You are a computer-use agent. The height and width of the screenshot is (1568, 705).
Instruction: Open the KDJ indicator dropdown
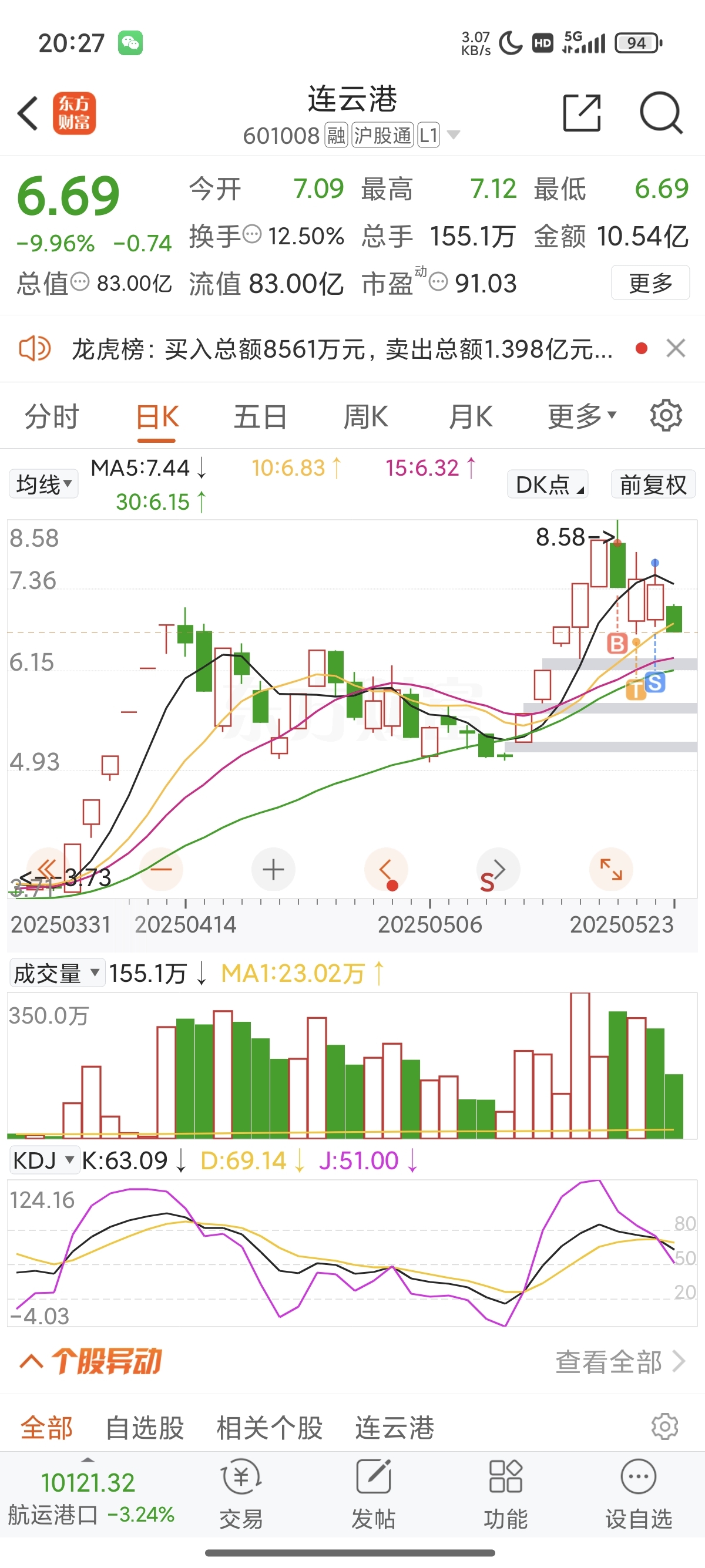[44, 1161]
